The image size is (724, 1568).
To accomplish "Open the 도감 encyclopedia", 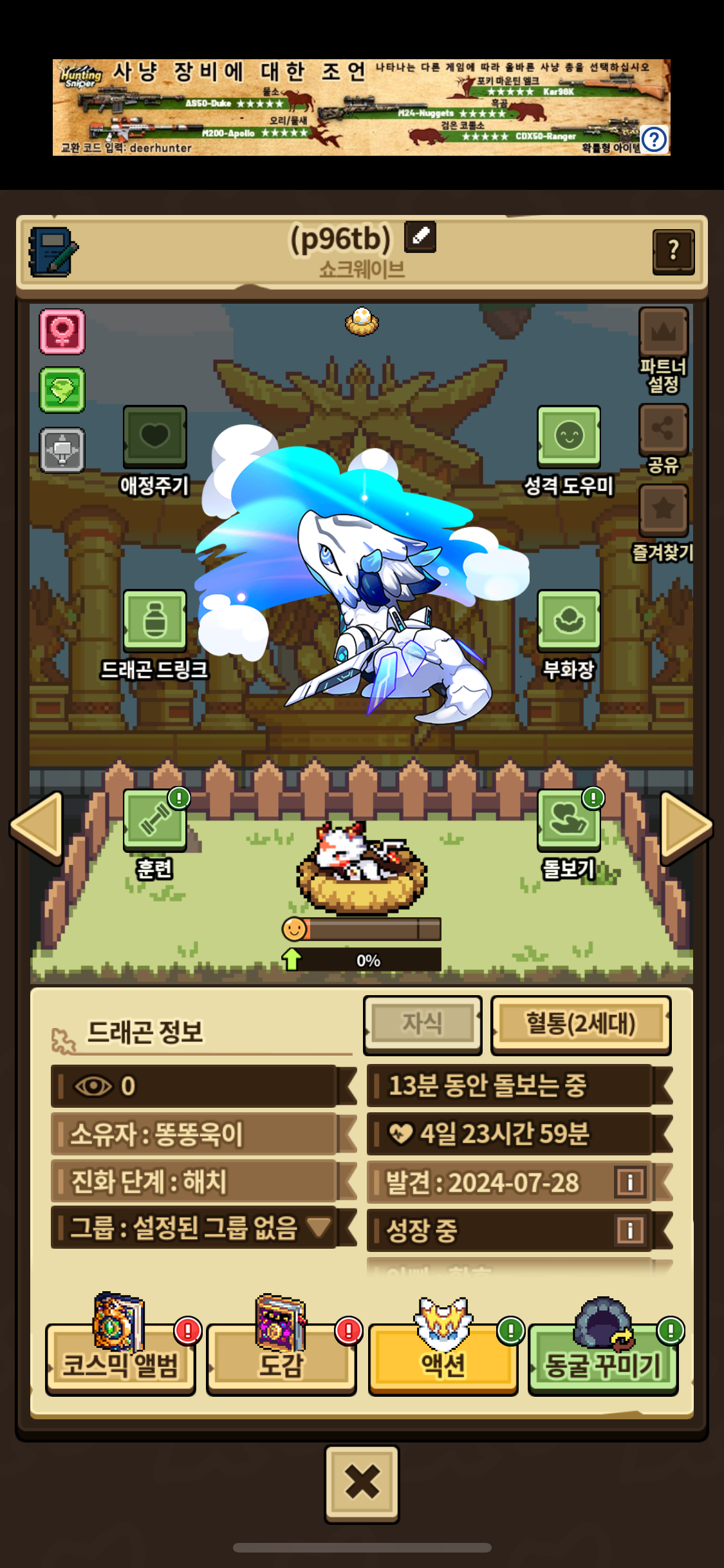I will point(281,1359).
